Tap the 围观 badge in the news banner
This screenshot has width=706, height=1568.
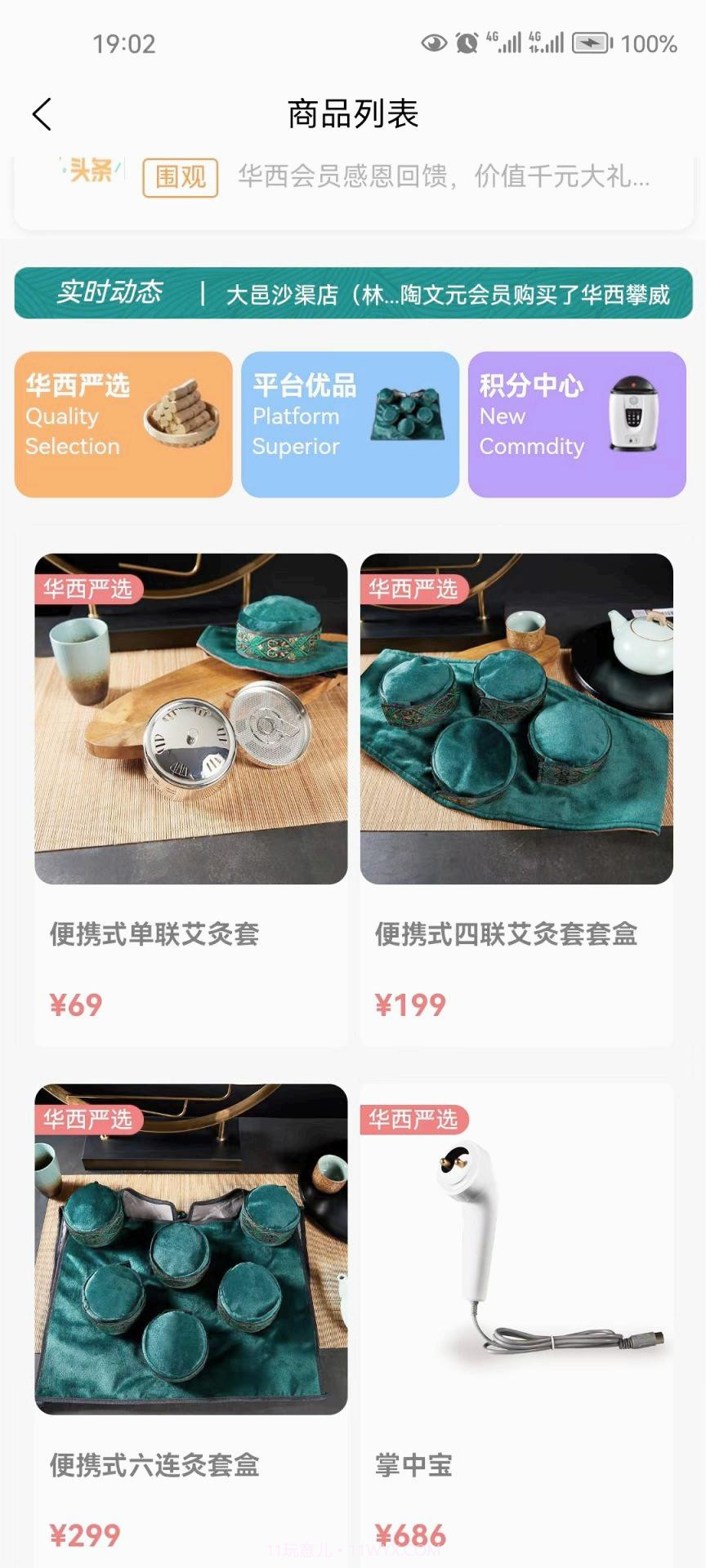point(180,176)
